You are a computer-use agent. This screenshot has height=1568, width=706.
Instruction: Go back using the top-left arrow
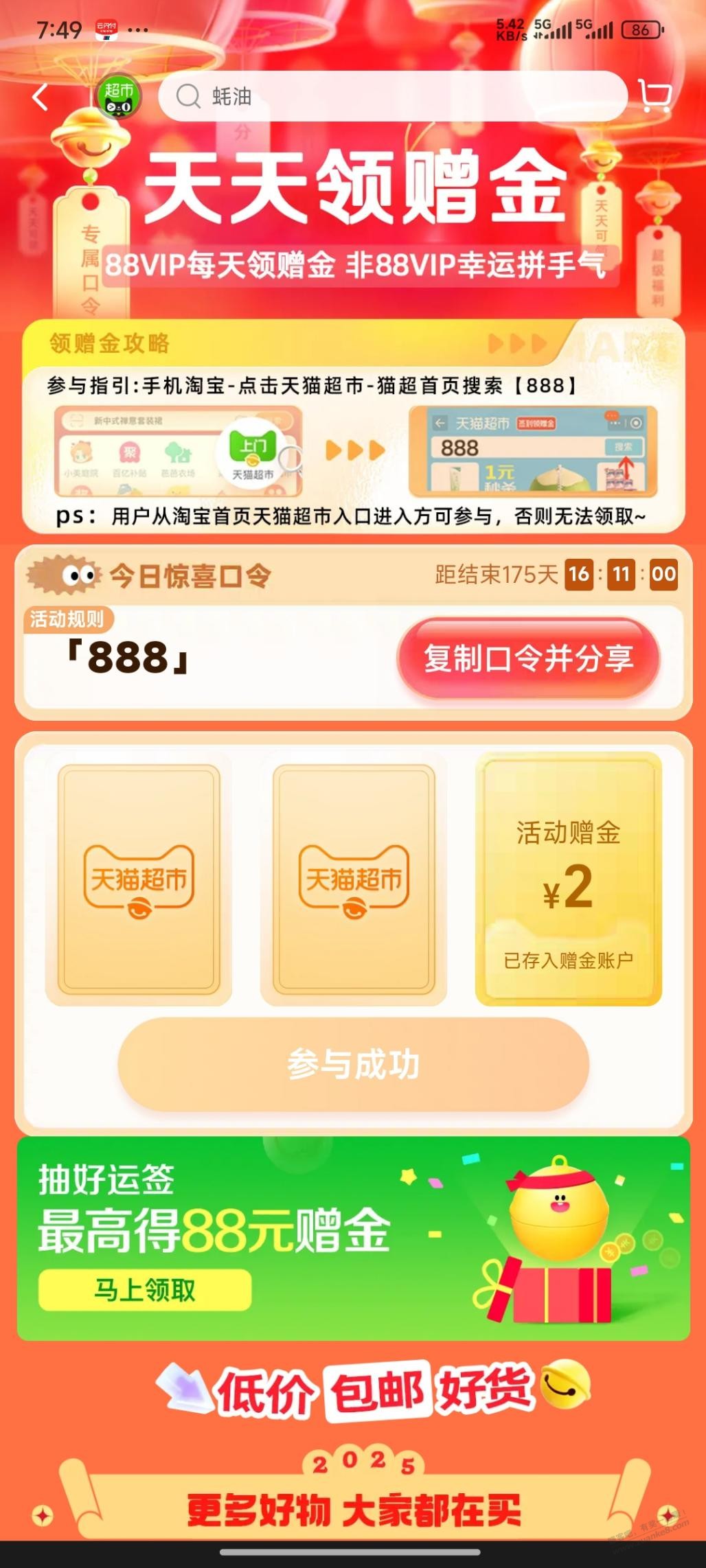click(x=41, y=97)
